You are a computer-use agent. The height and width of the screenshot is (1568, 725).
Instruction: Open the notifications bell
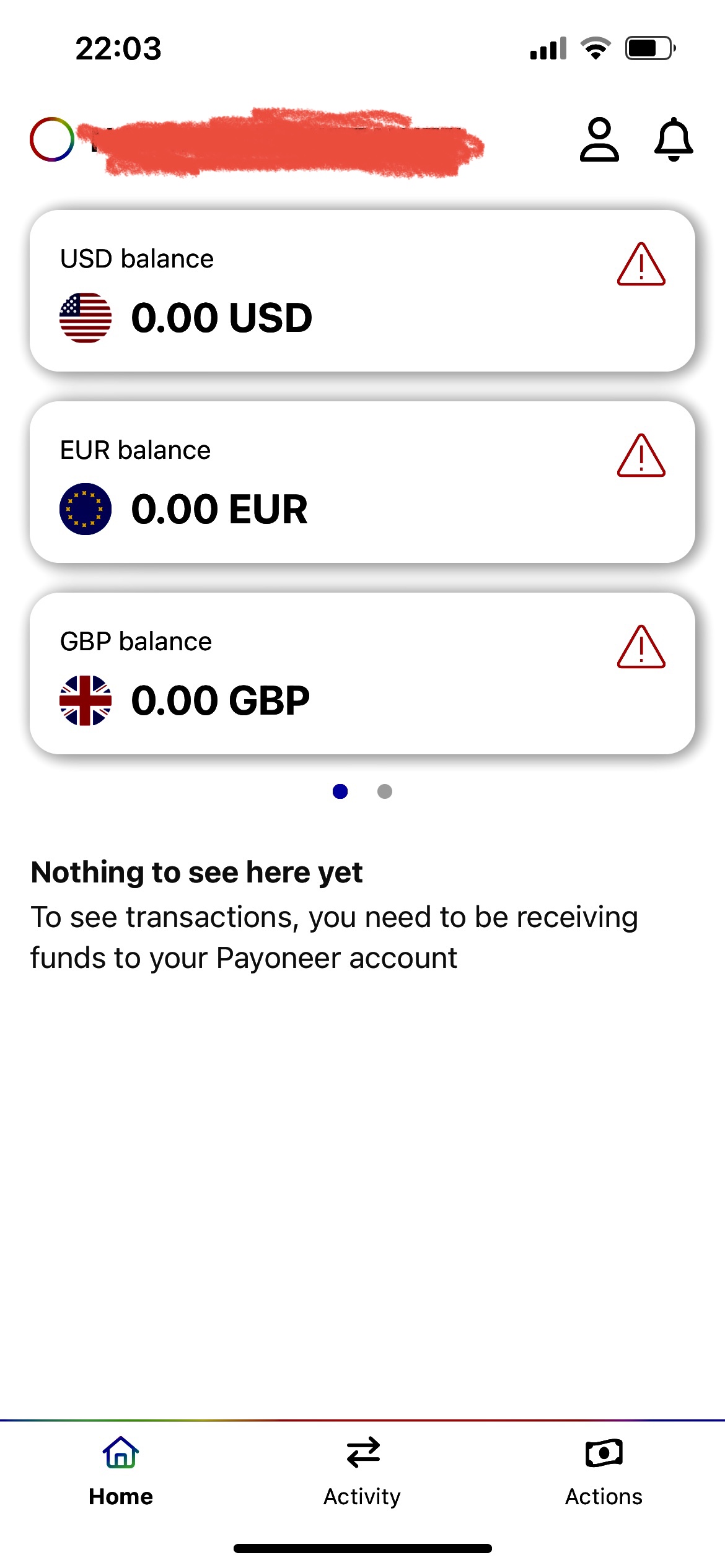(x=674, y=139)
